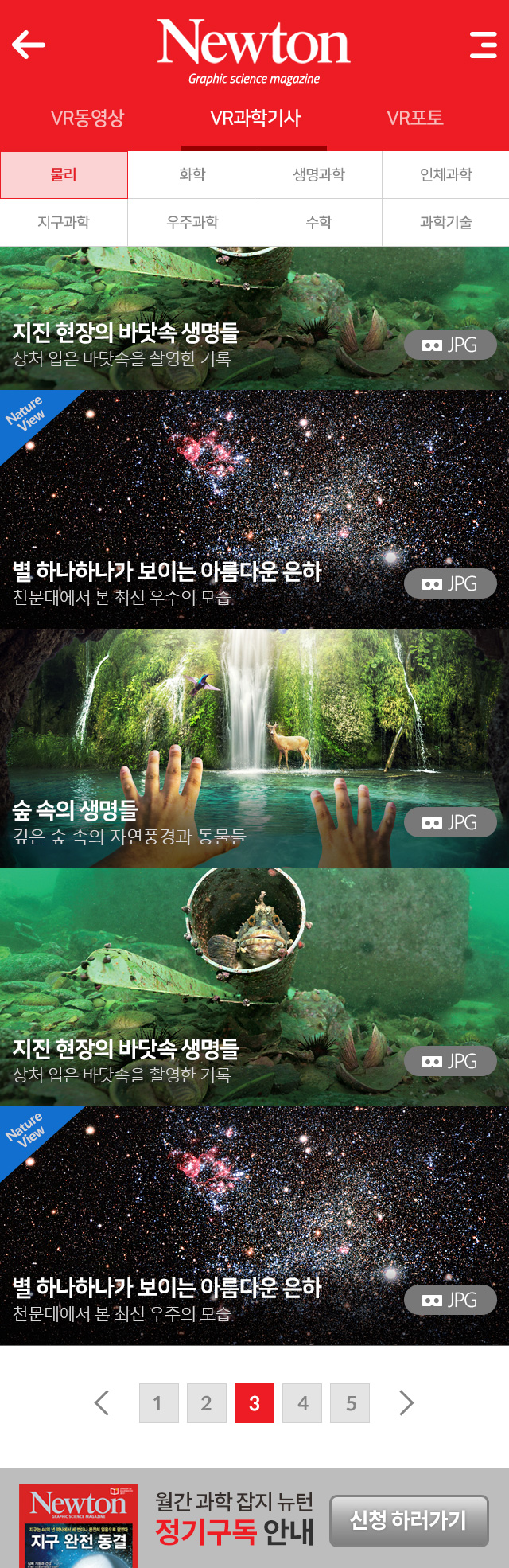Open the hamburger menu
Viewport: 509px width, 1568px height.
483,45
